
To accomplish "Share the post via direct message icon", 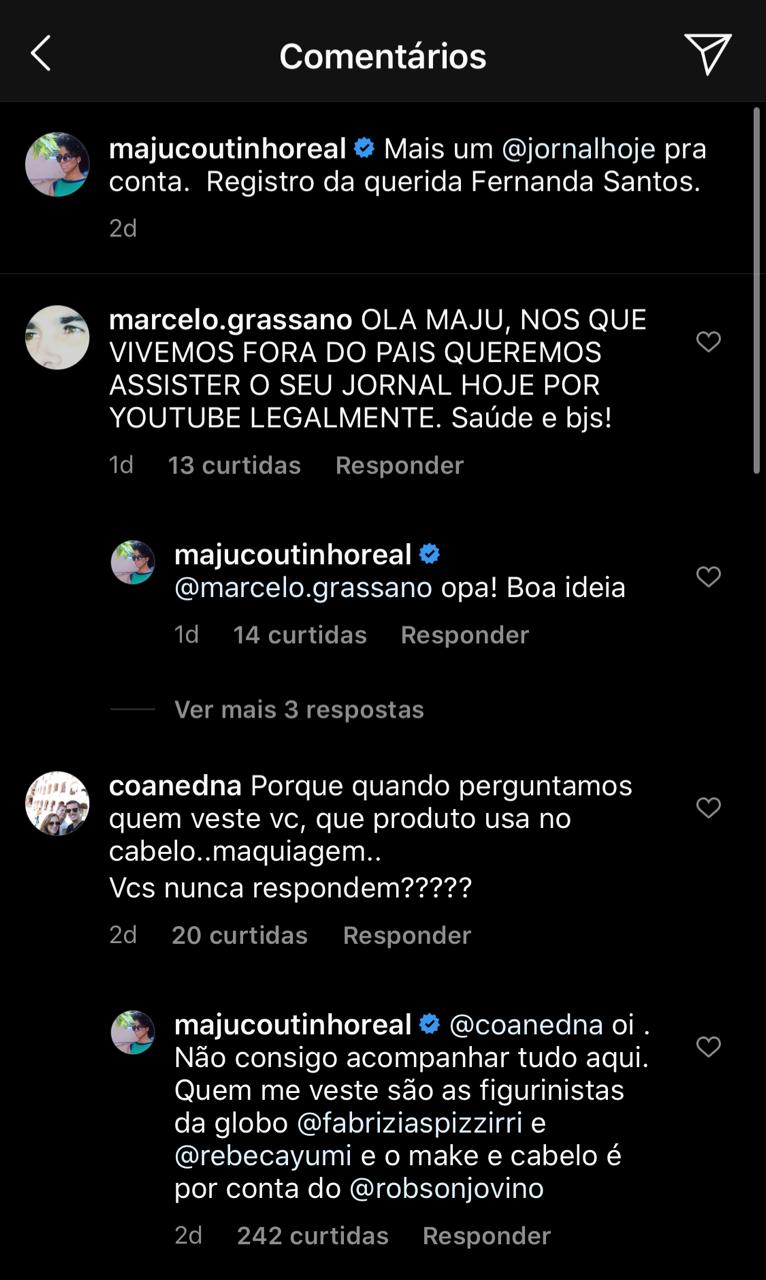I will pos(707,54).
